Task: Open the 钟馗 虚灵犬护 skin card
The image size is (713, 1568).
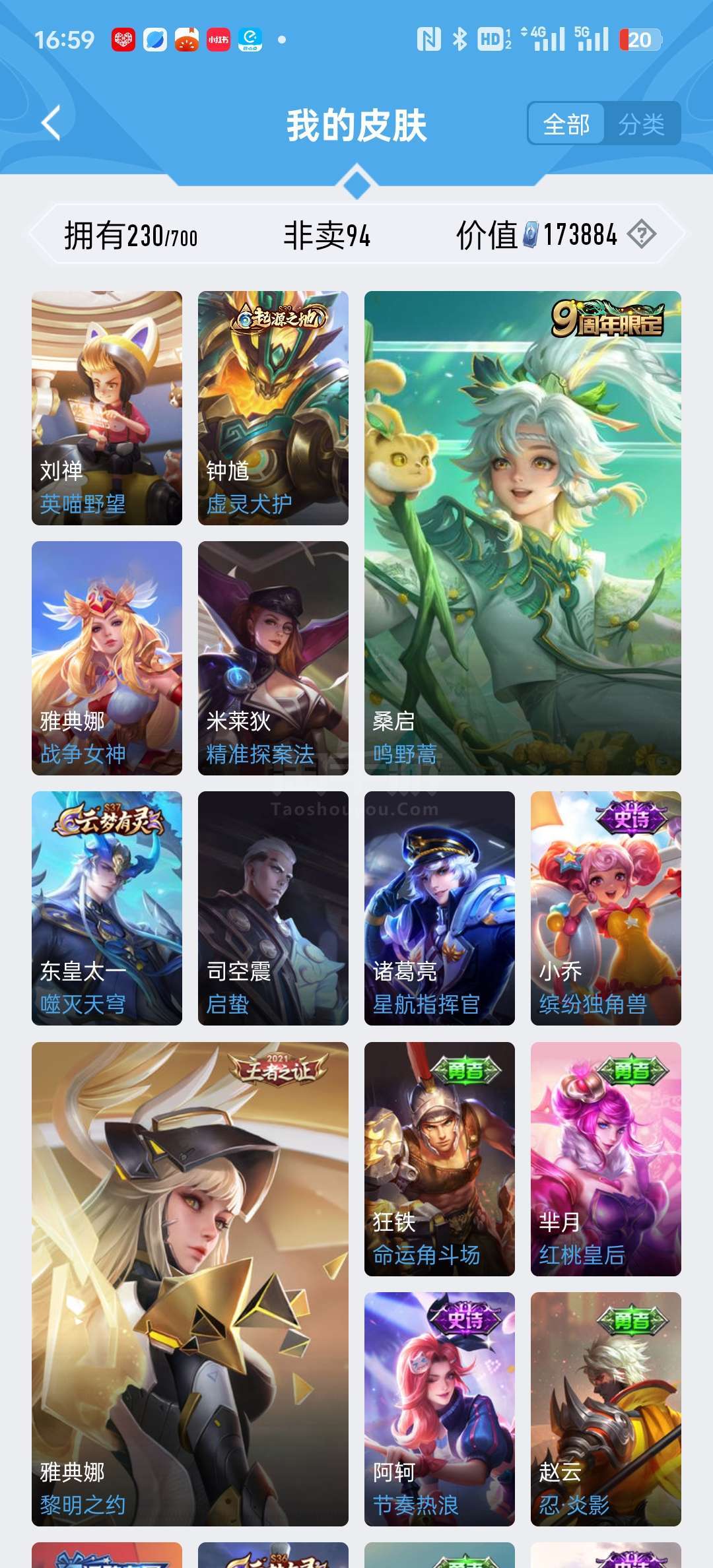Action: click(x=273, y=408)
